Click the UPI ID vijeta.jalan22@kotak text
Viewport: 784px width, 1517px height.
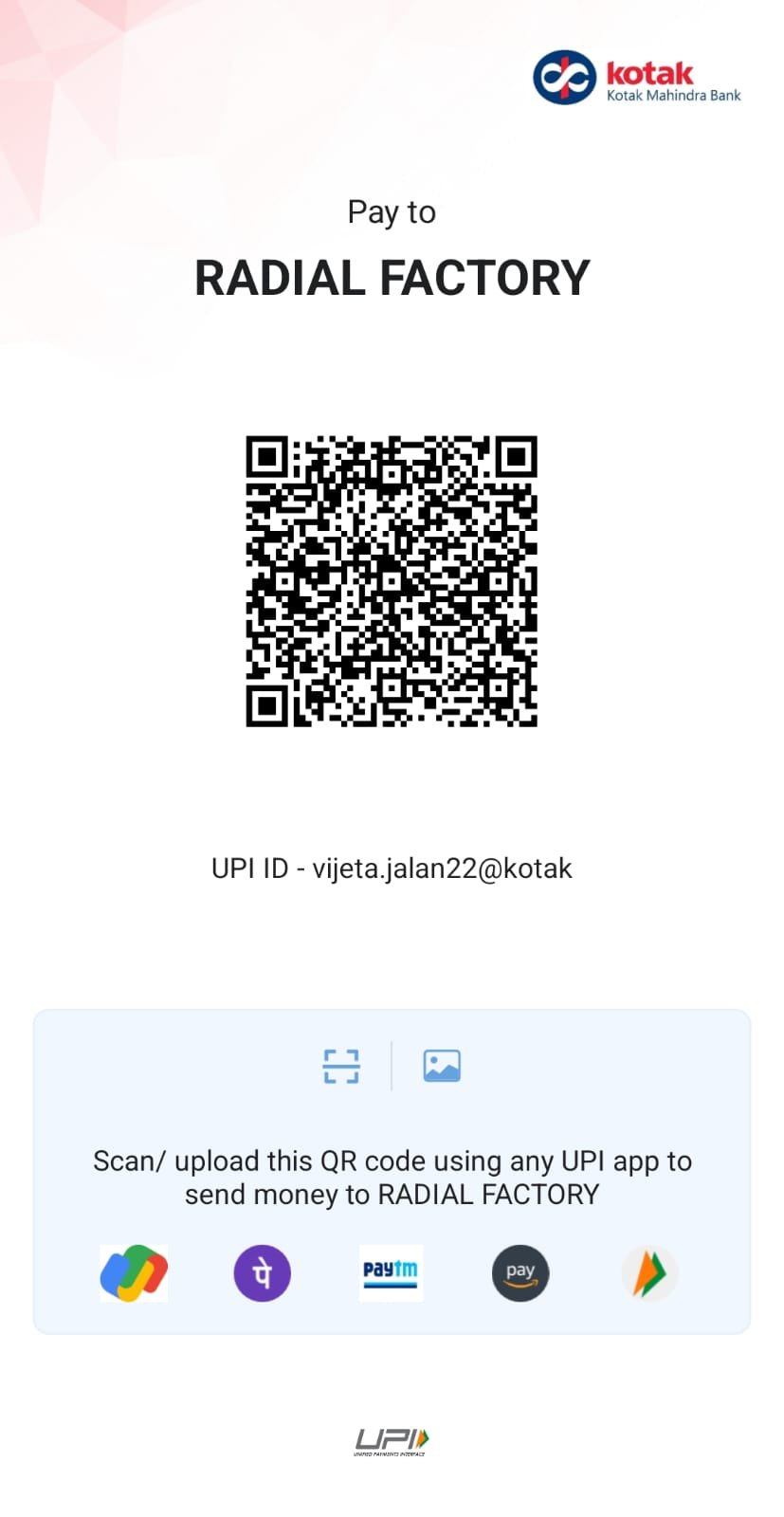pos(392,868)
